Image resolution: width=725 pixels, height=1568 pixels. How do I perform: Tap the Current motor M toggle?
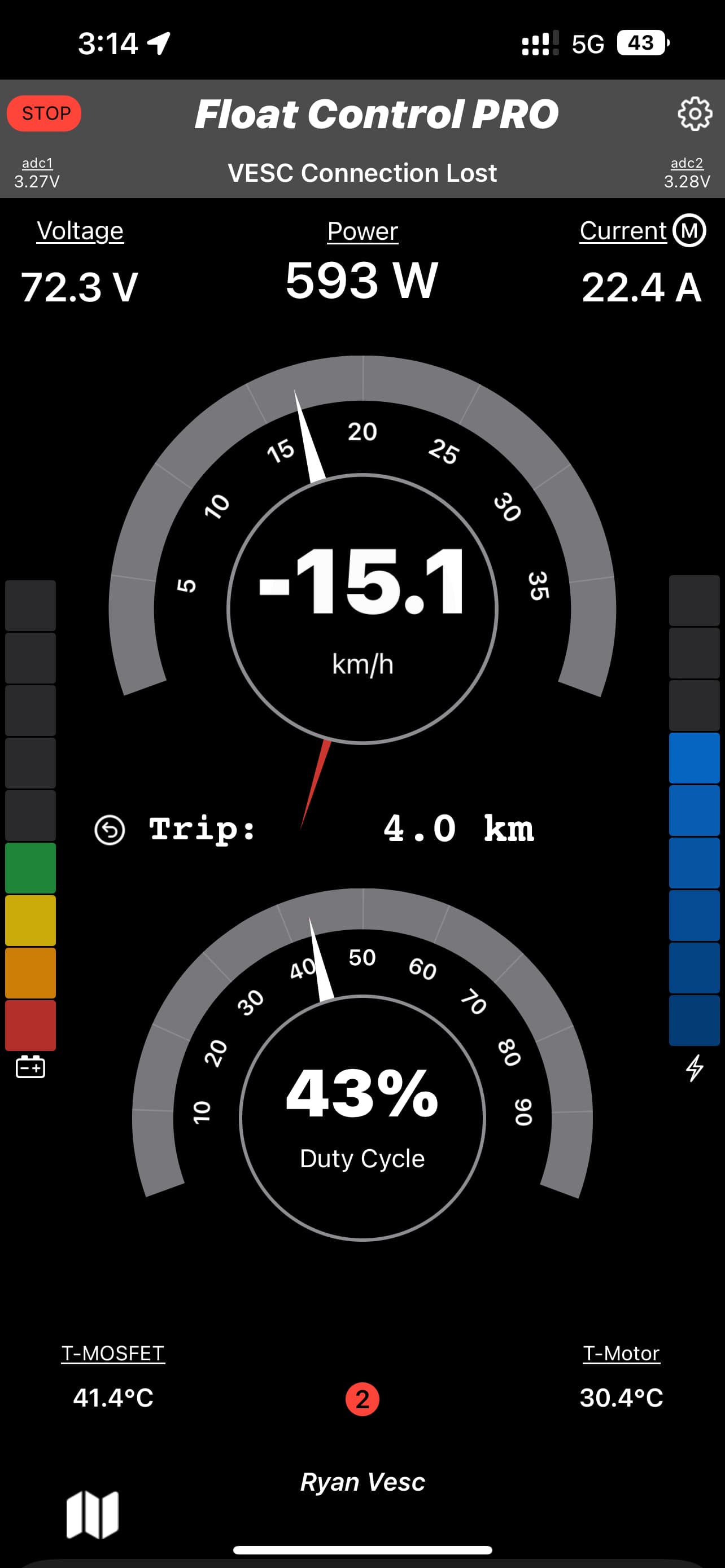(x=689, y=231)
